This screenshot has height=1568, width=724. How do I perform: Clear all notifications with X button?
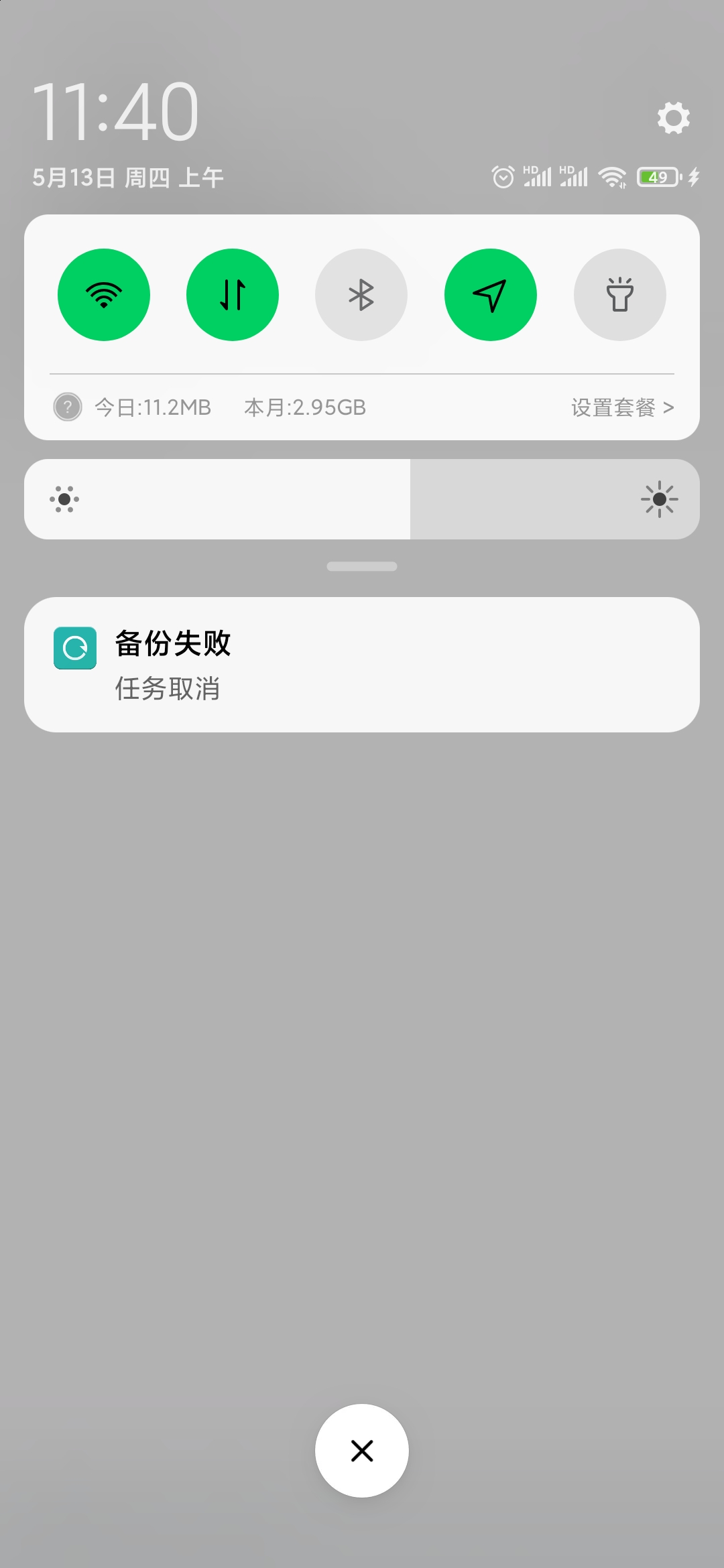click(x=362, y=1451)
